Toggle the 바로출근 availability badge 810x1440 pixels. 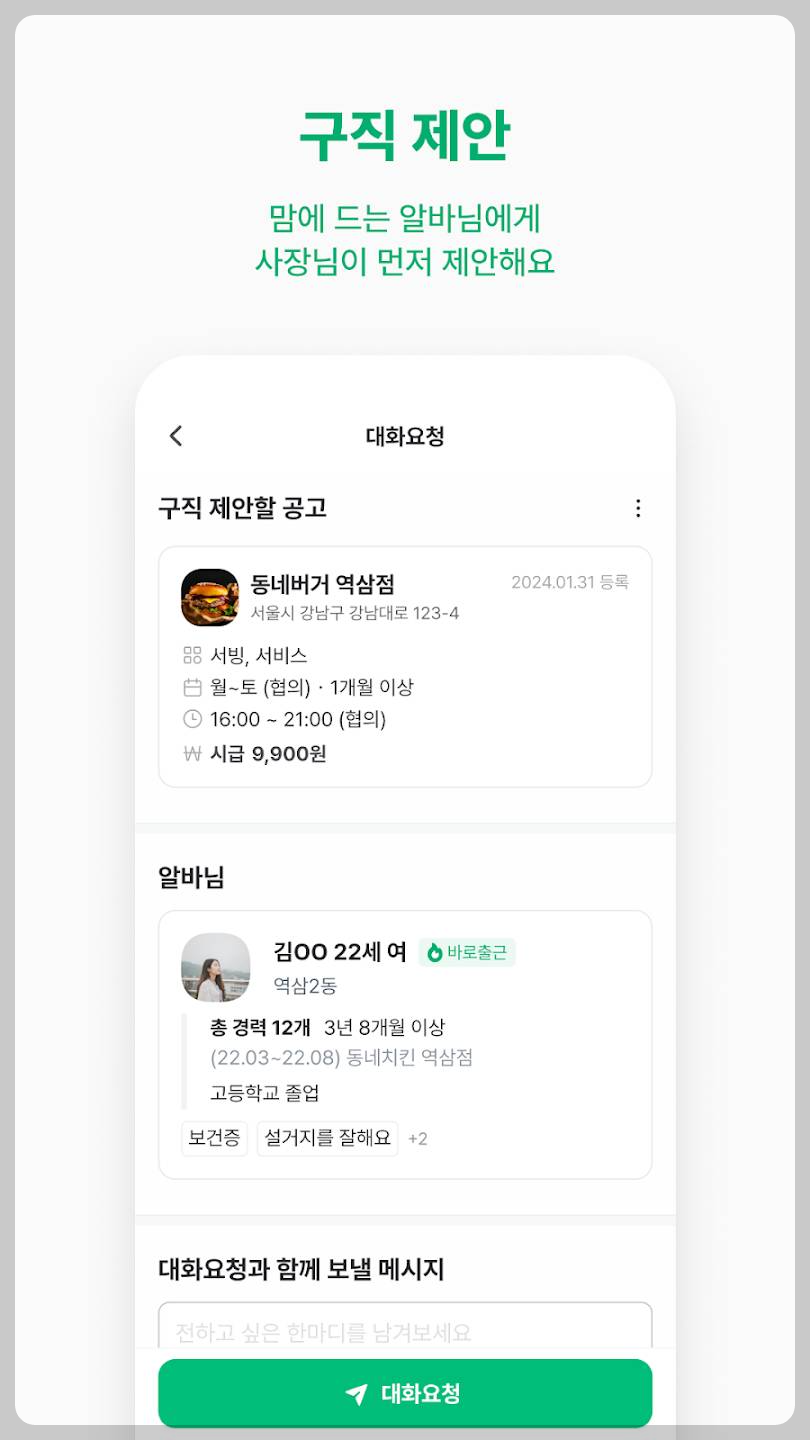[467, 953]
